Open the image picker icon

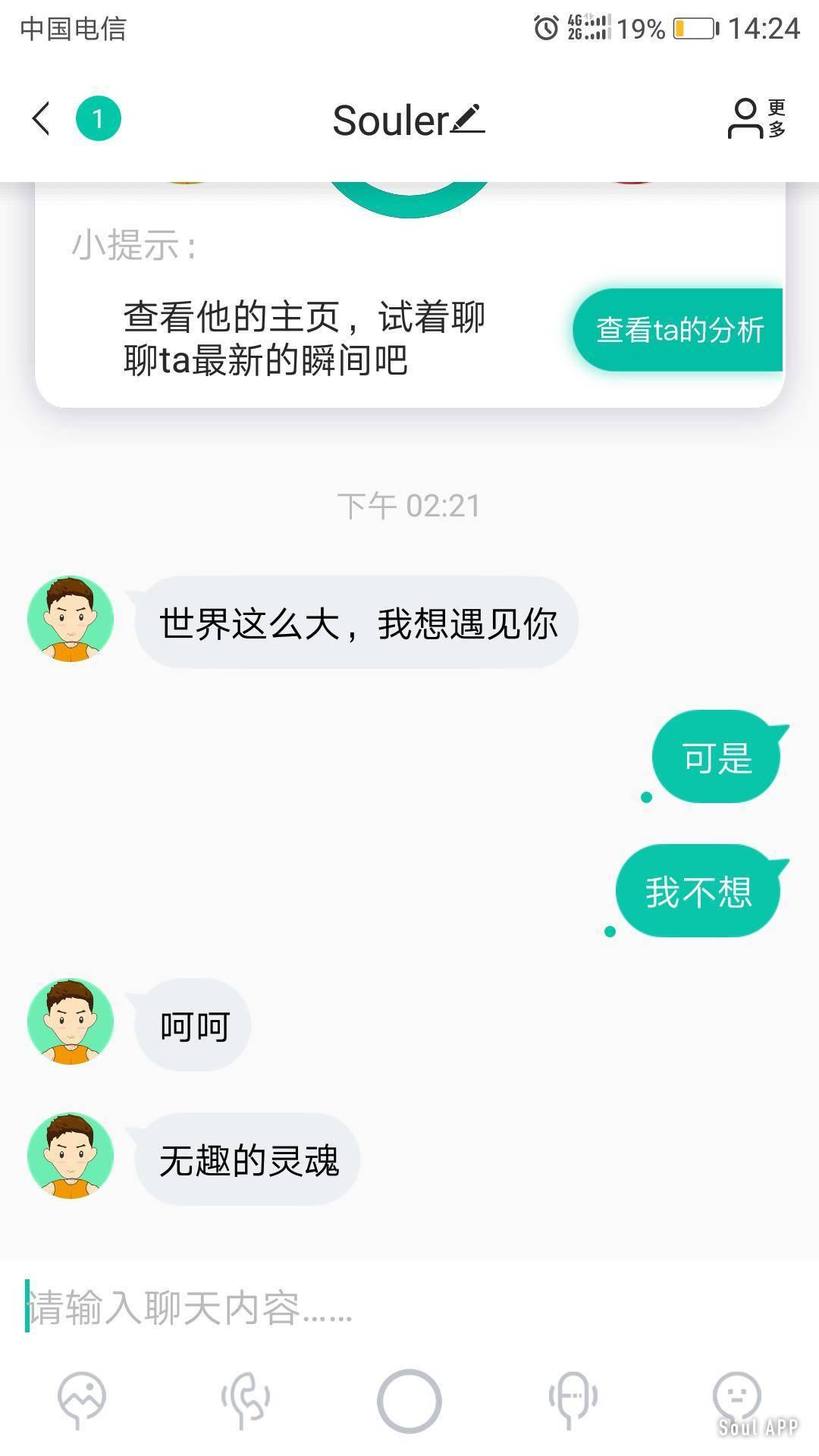(82, 1398)
